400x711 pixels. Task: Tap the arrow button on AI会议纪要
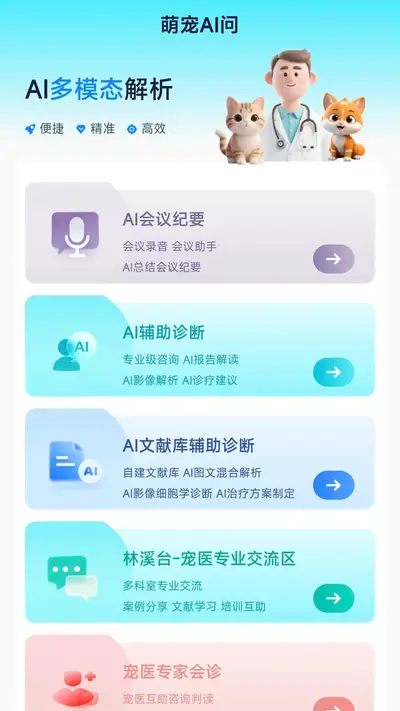334,259
